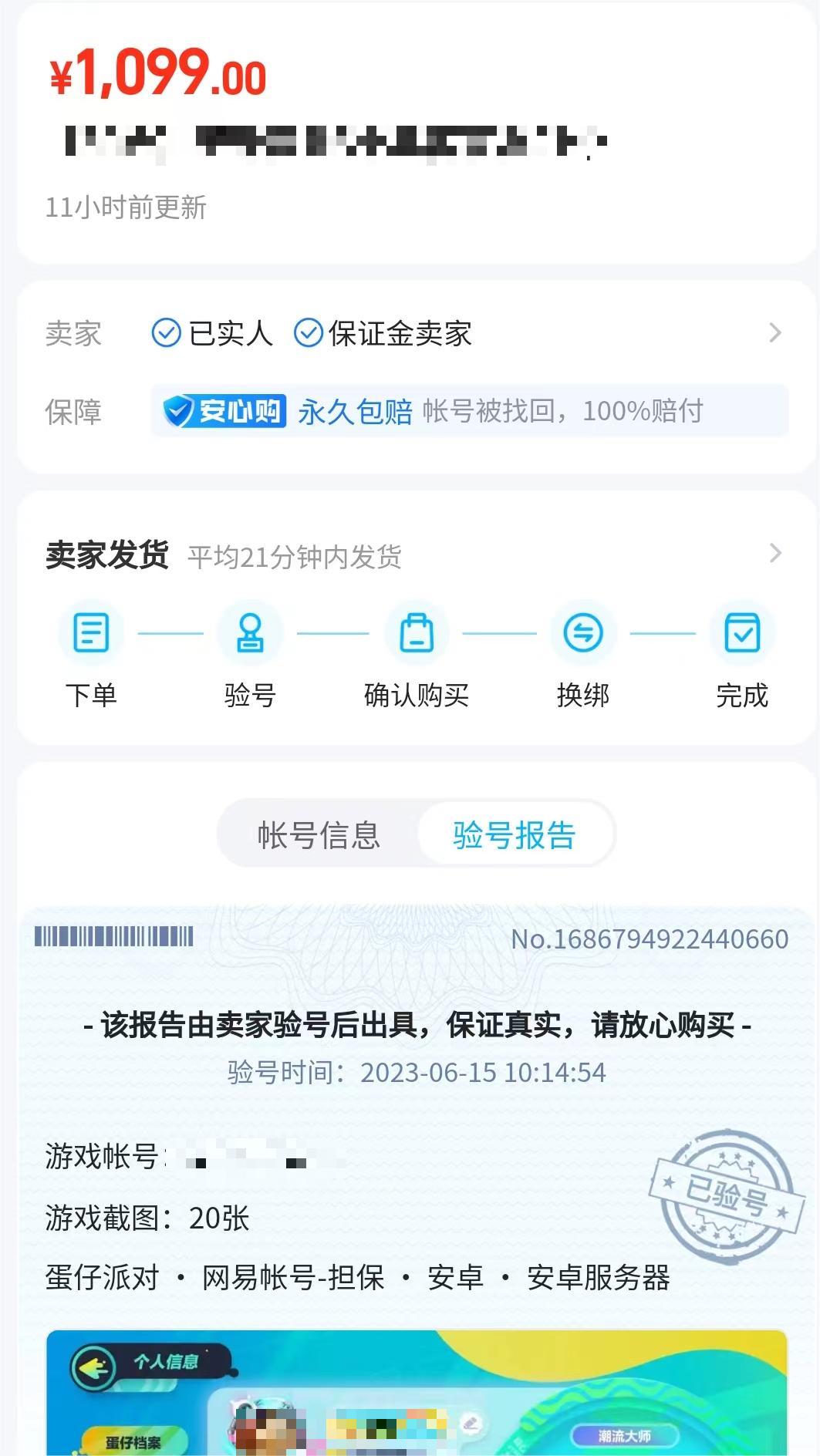Open the 安心购 guarantee banner
This screenshot has width=820, height=1456.
click(x=469, y=411)
